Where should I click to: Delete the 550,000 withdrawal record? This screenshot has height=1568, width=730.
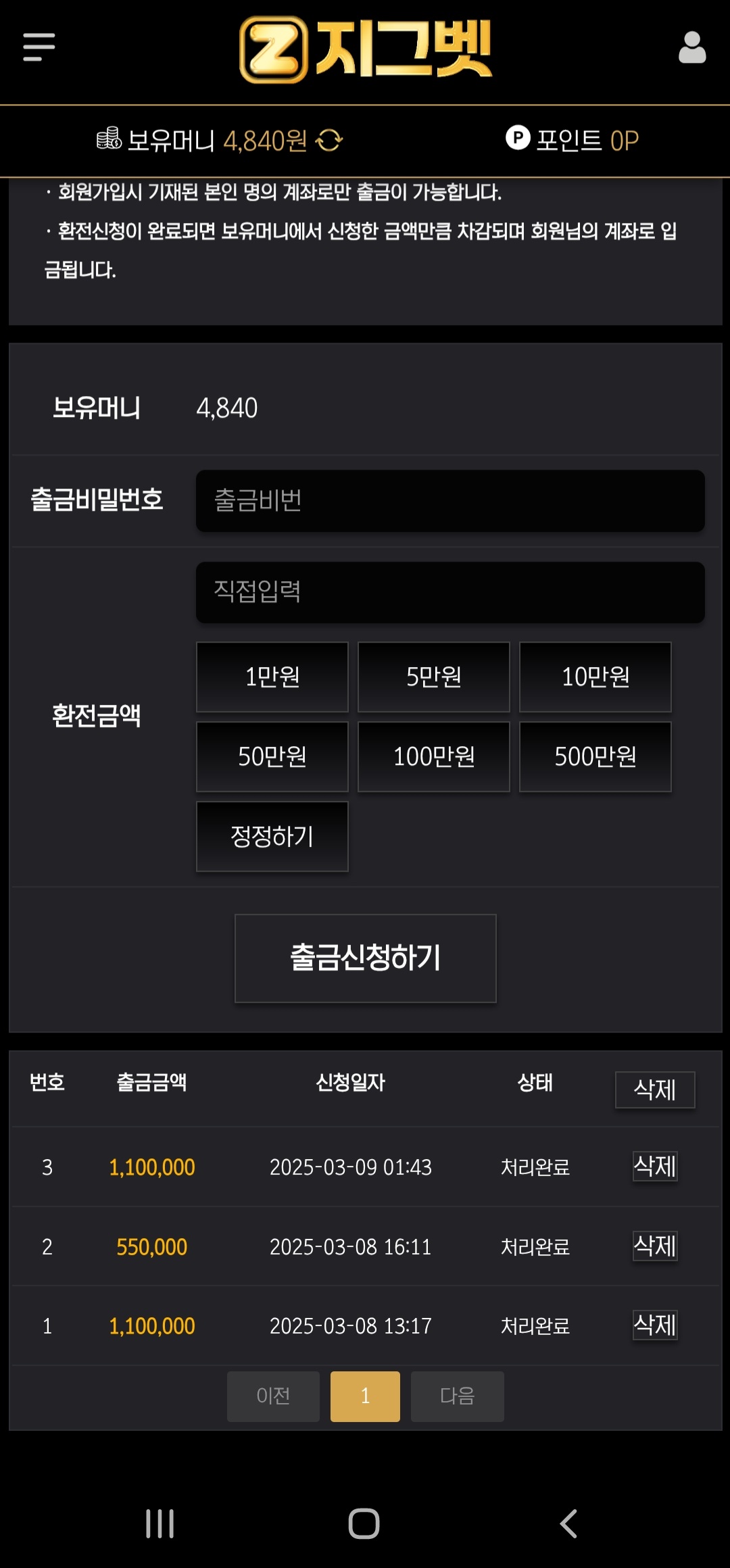[x=654, y=1246]
